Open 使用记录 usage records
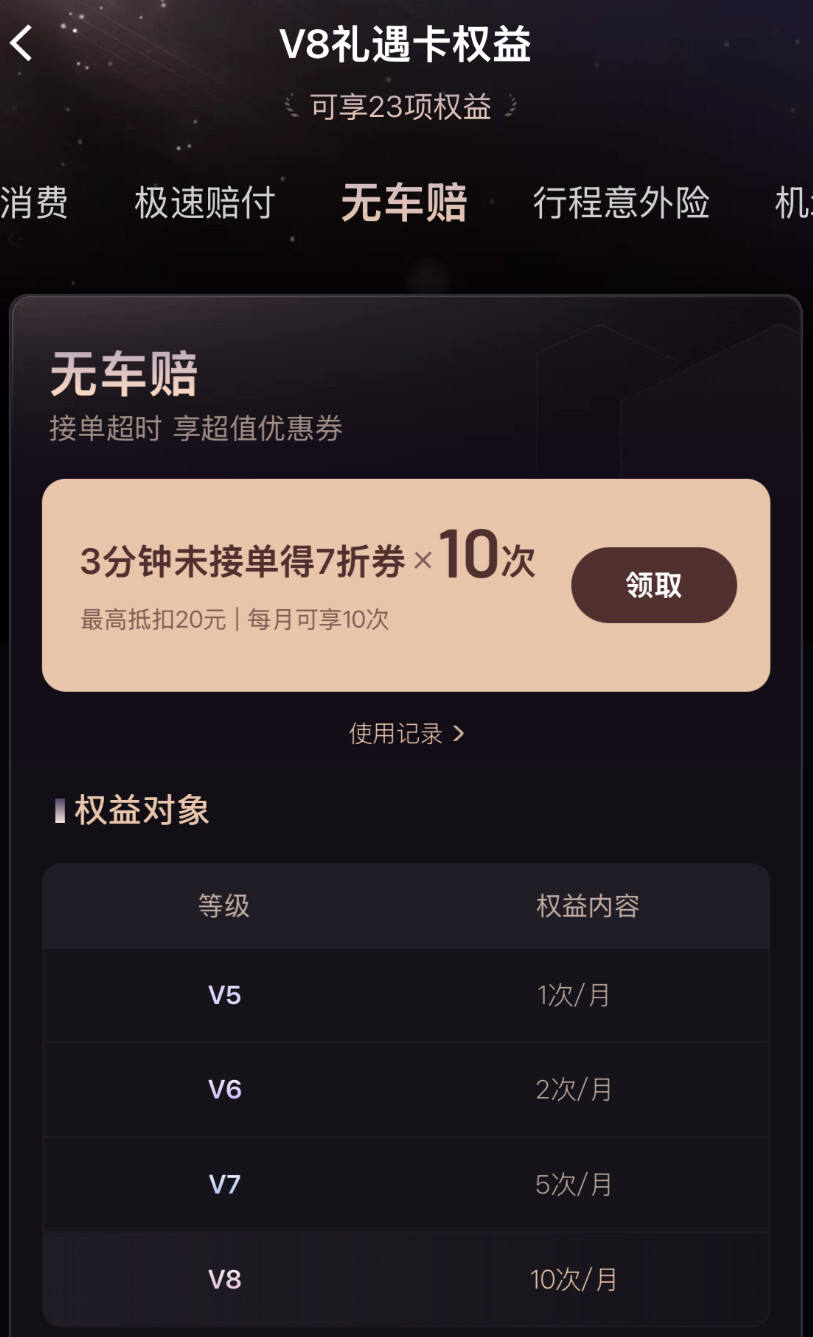The height and width of the screenshot is (1337, 813). point(406,734)
